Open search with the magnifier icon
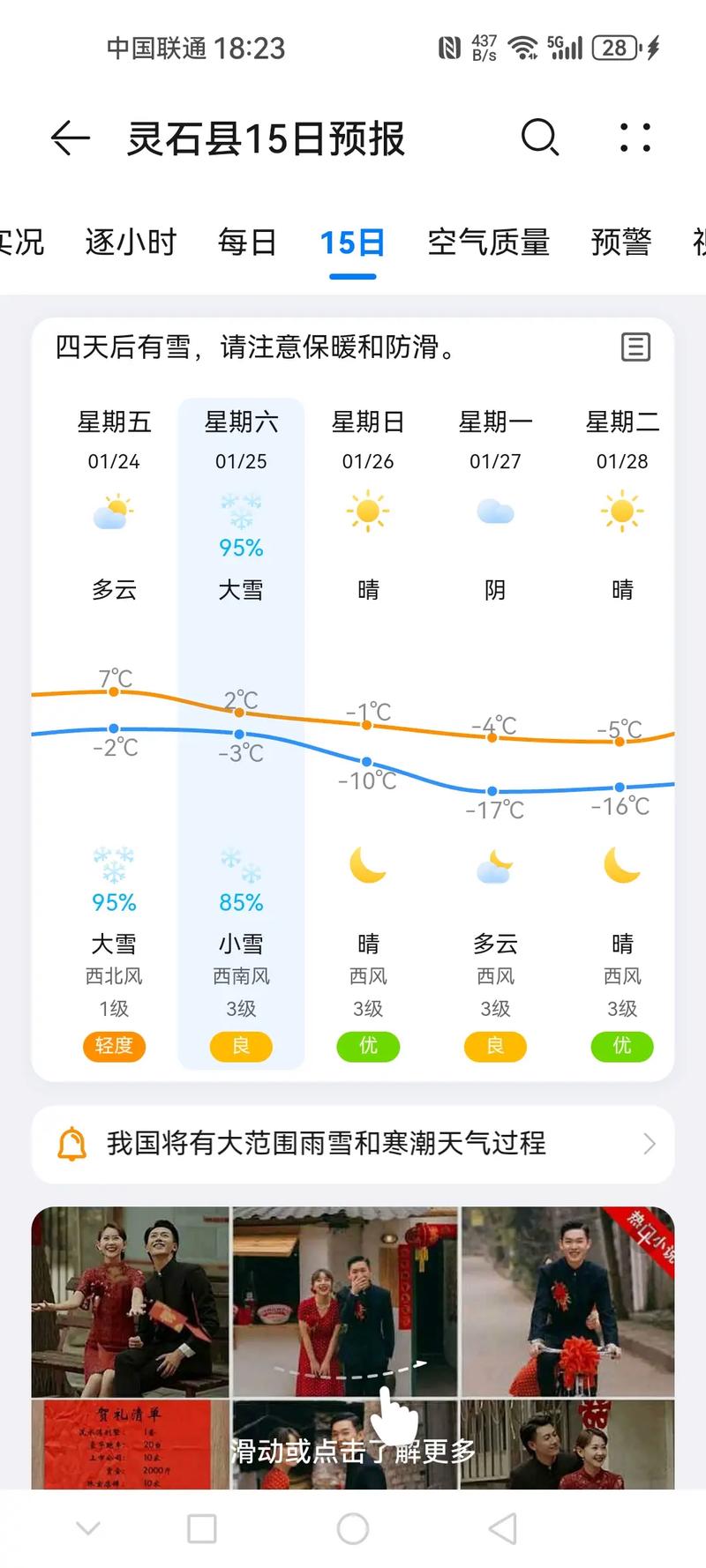706x1568 pixels. click(539, 138)
